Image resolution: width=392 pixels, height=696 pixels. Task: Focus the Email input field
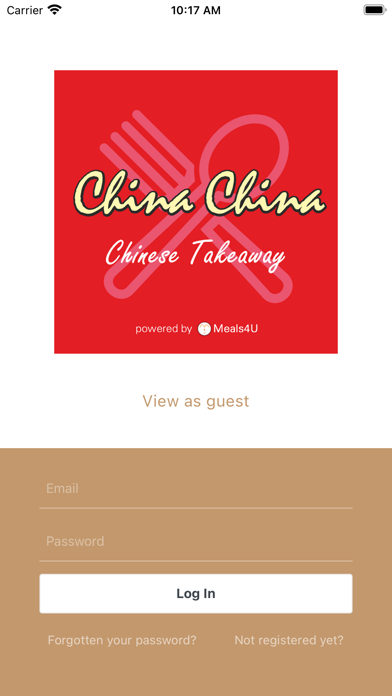coord(196,489)
